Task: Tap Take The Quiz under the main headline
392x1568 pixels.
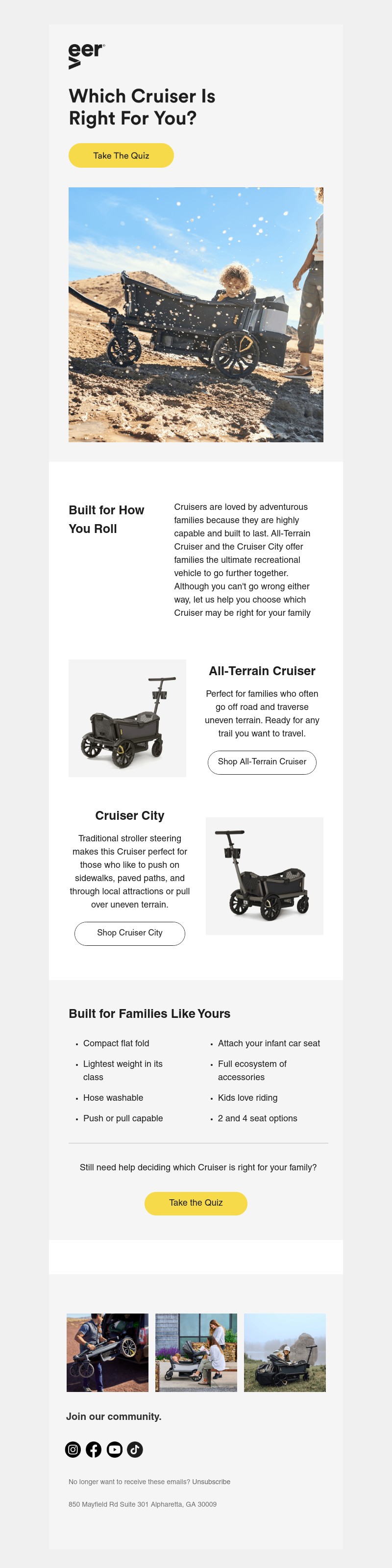Action: pos(121,155)
